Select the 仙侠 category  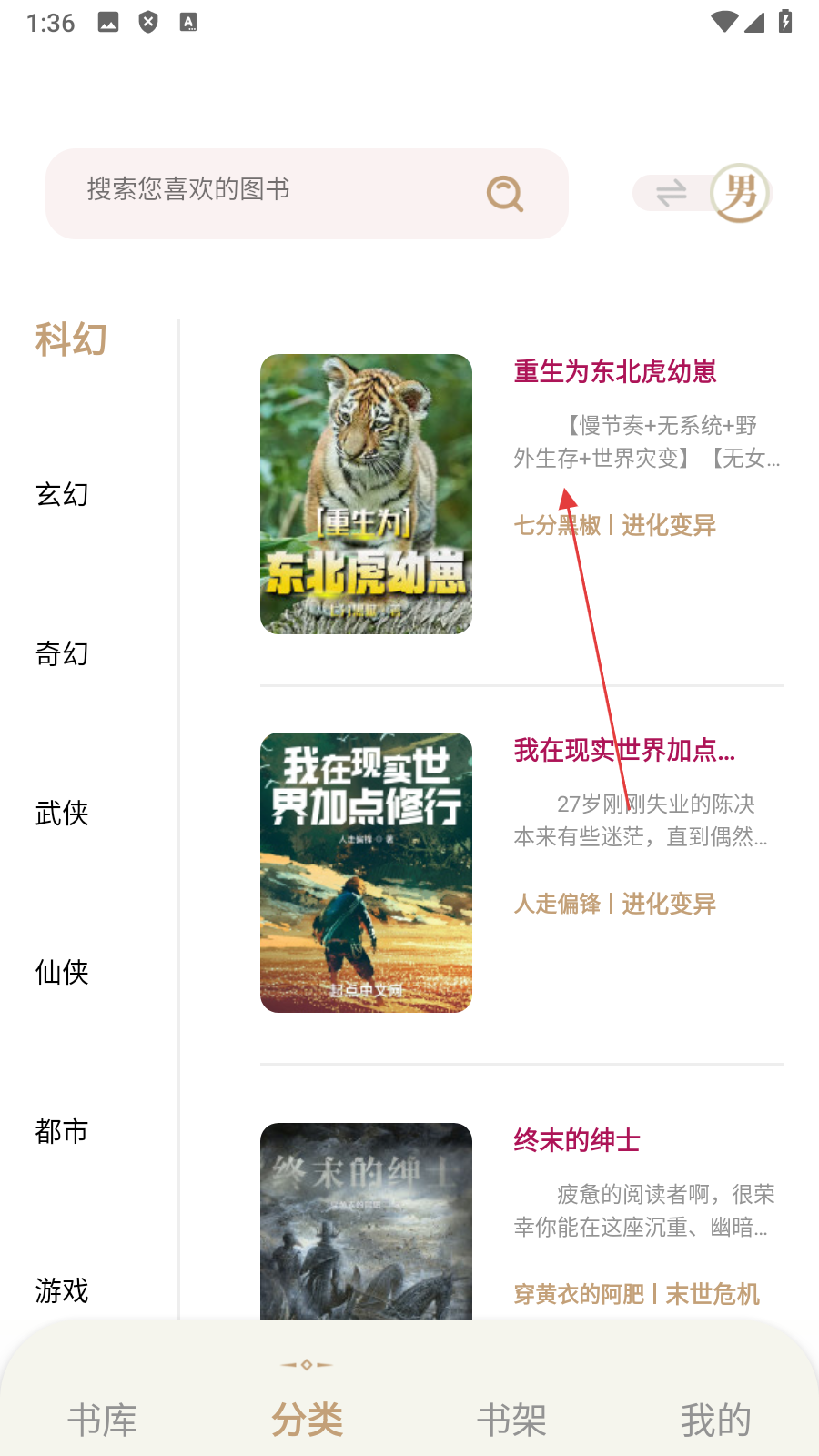[x=62, y=973]
